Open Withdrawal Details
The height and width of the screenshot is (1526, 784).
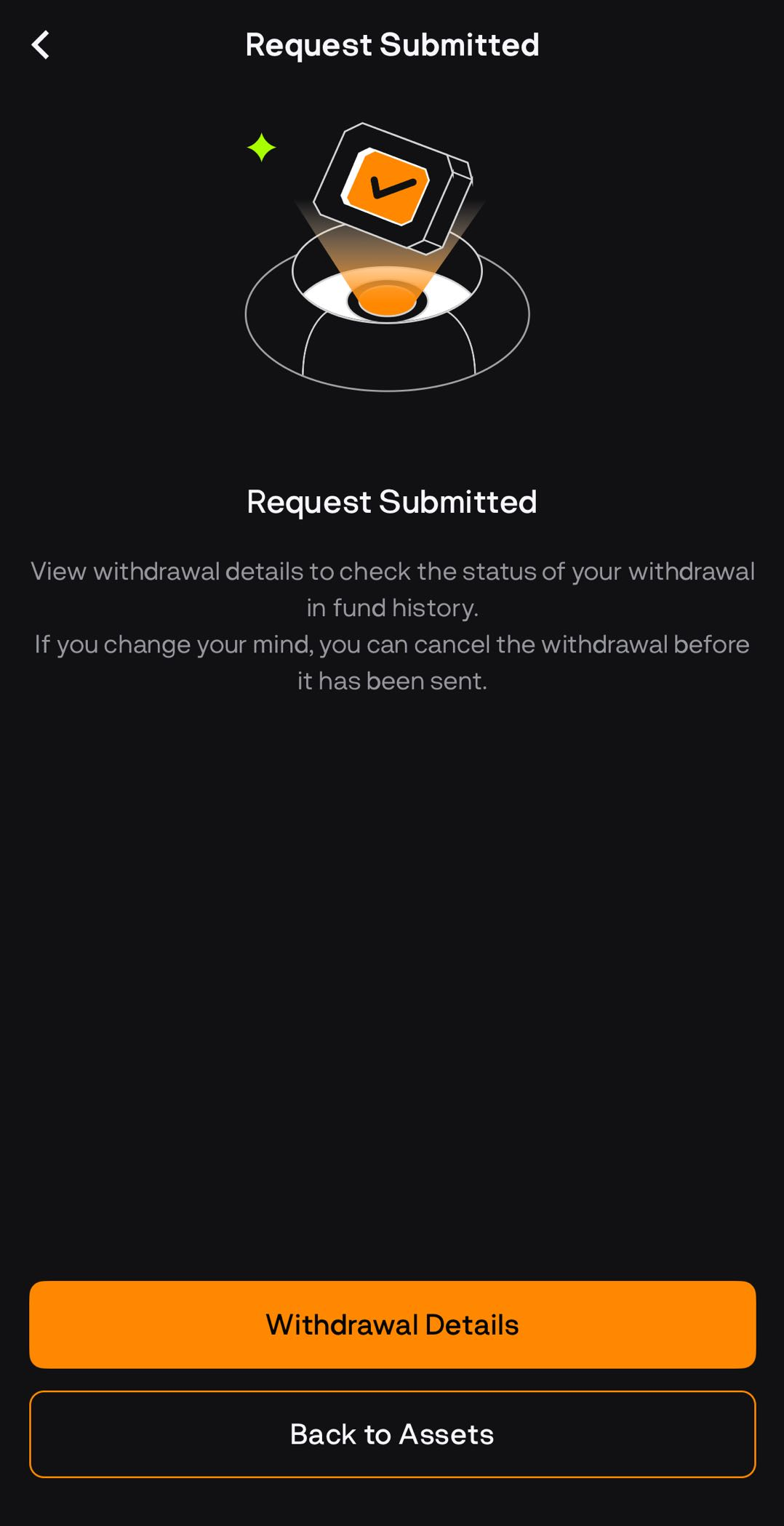tap(392, 1325)
